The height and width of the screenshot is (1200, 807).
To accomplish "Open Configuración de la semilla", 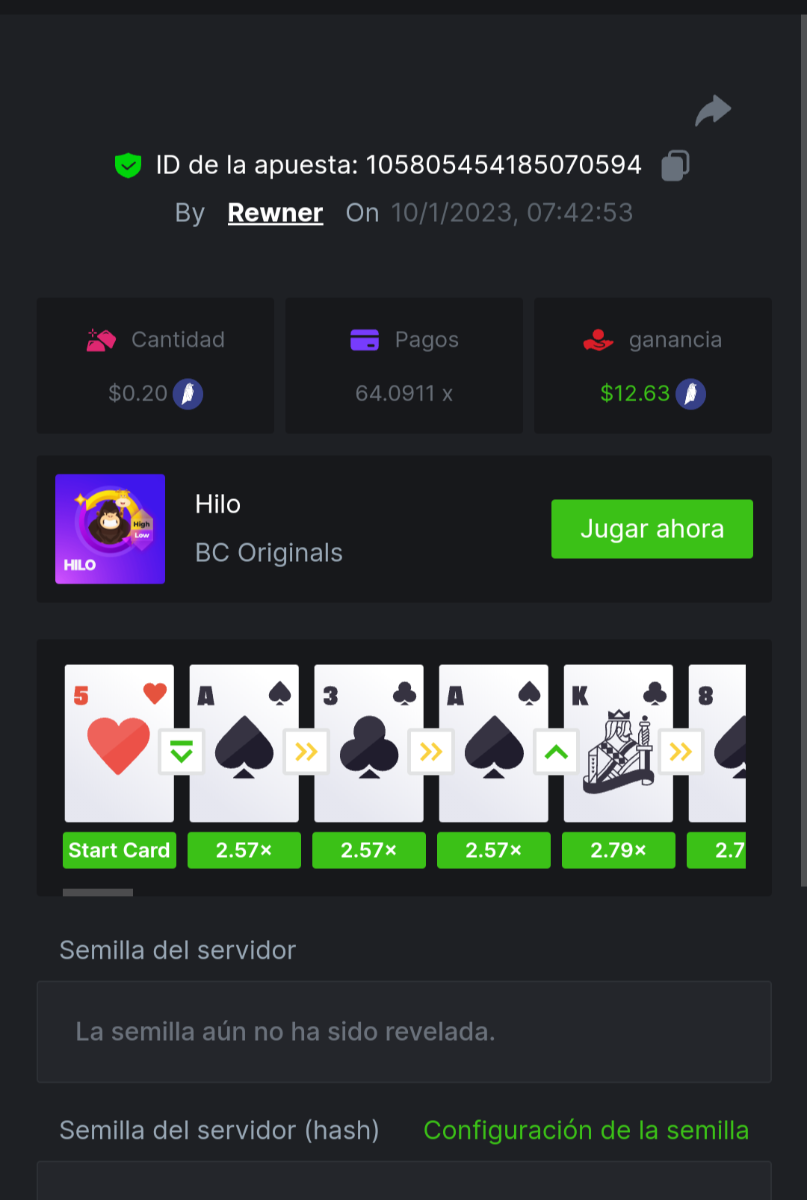I will (x=586, y=1130).
